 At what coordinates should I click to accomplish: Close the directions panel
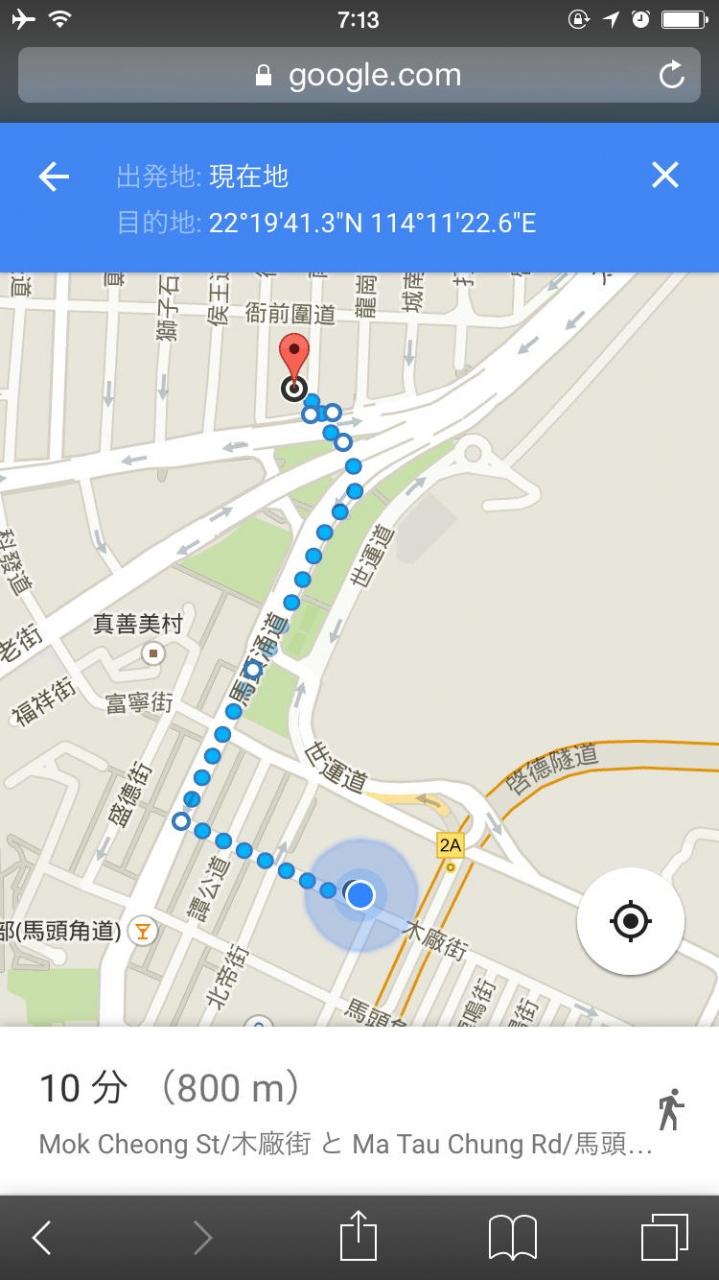click(x=665, y=176)
